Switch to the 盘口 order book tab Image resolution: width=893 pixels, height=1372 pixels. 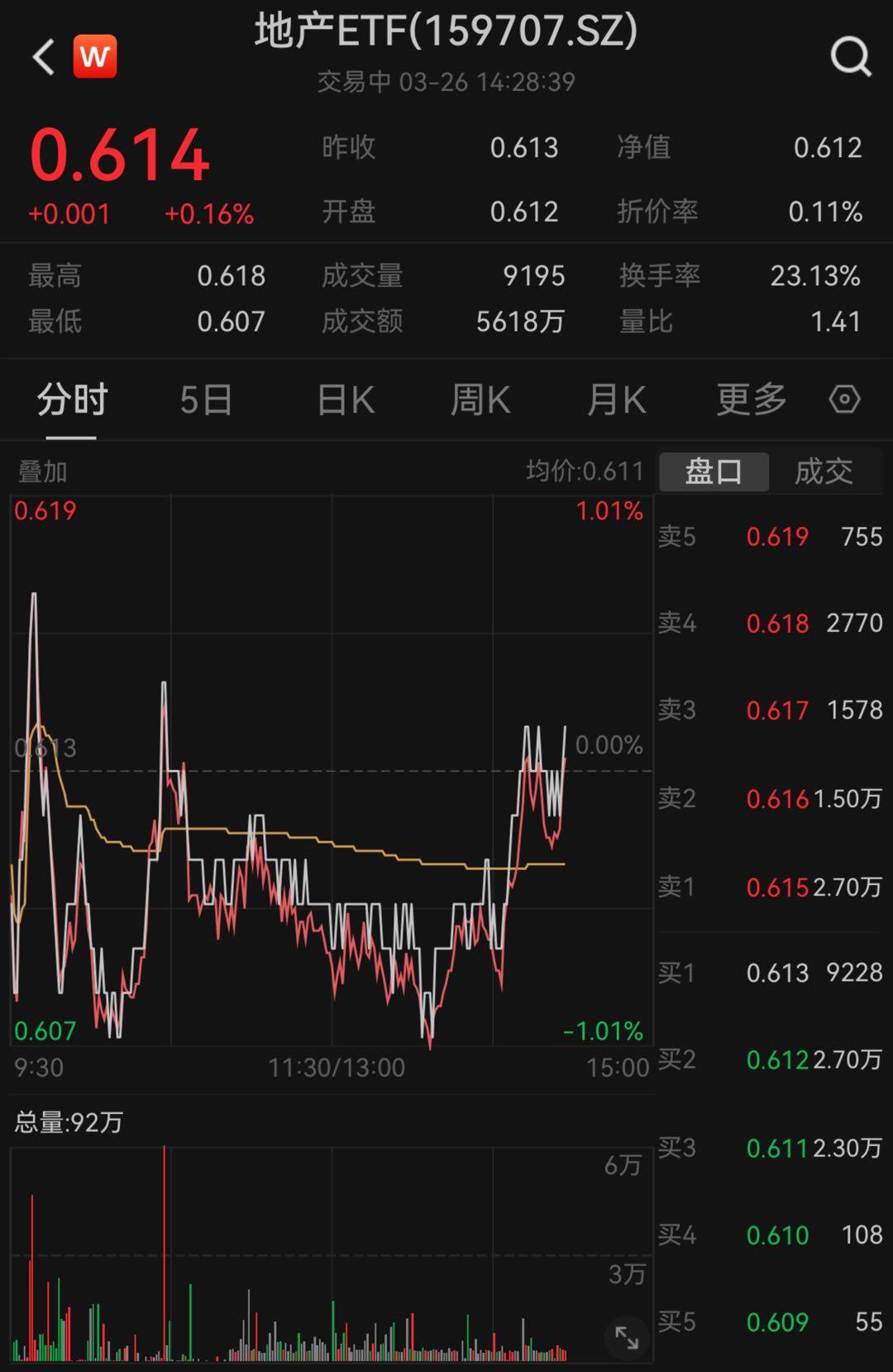pyautogui.click(x=713, y=471)
